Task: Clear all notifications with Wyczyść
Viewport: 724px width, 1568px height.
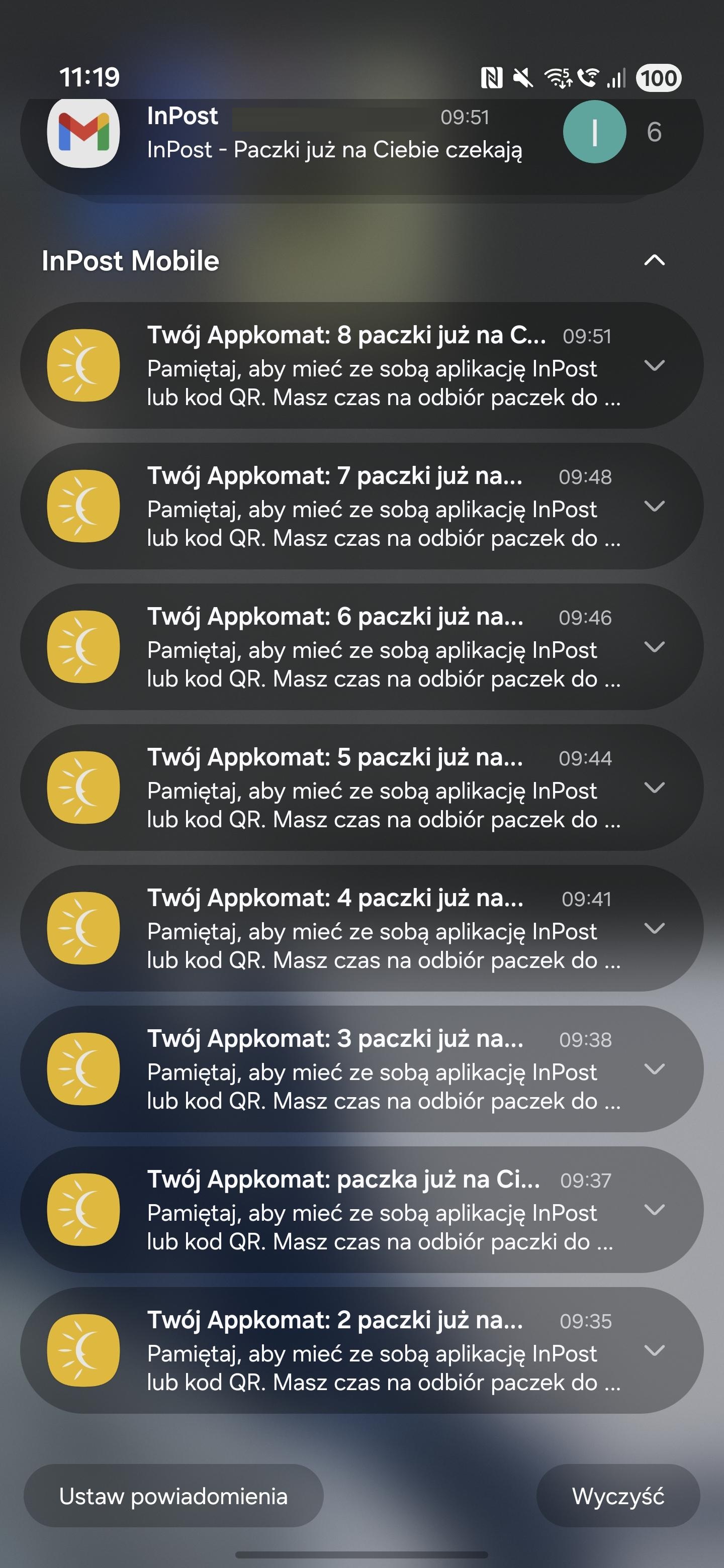Action: [617, 1496]
